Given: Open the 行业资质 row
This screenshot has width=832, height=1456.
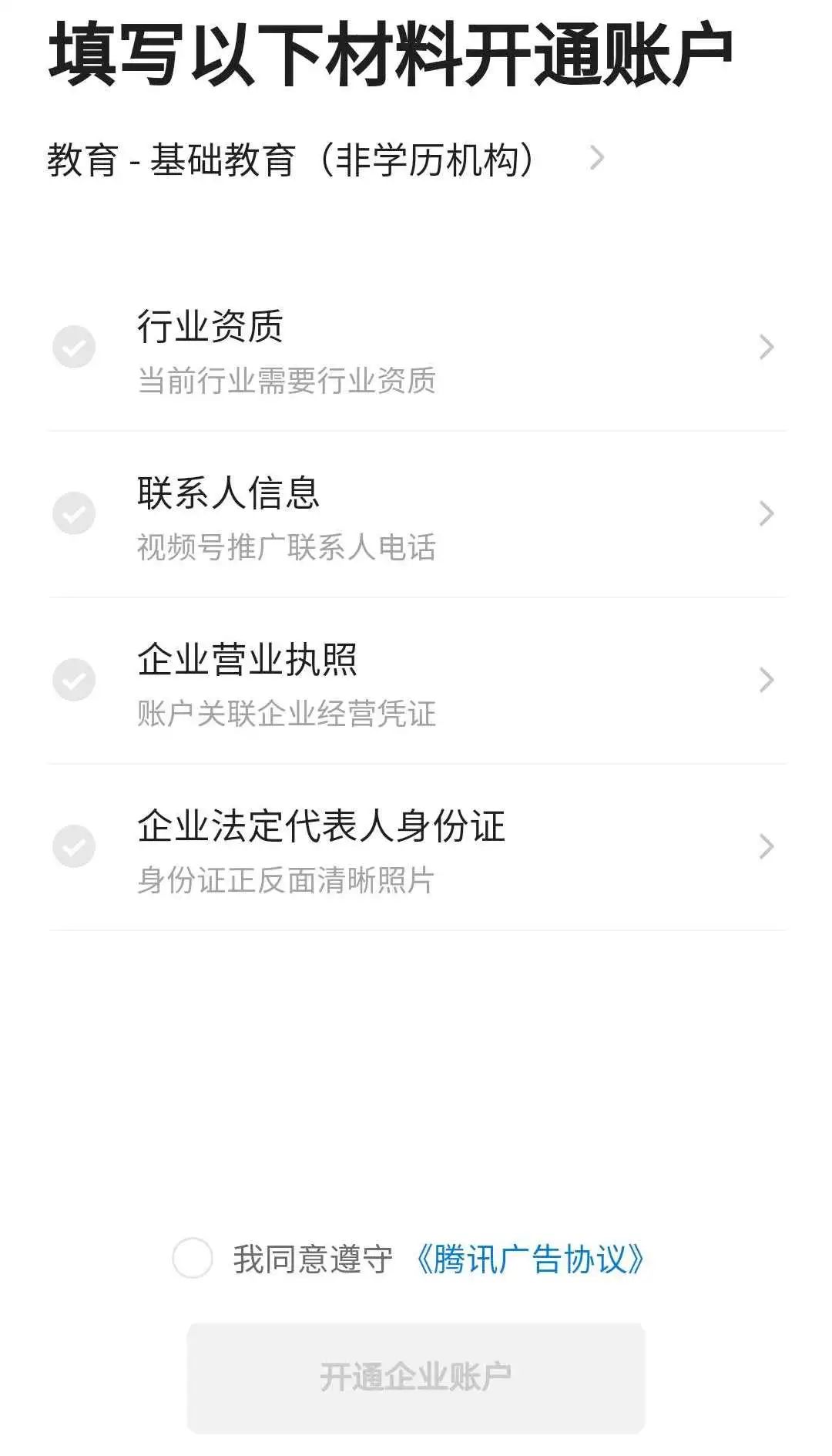Looking at the screenshot, I should coord(416,348).
